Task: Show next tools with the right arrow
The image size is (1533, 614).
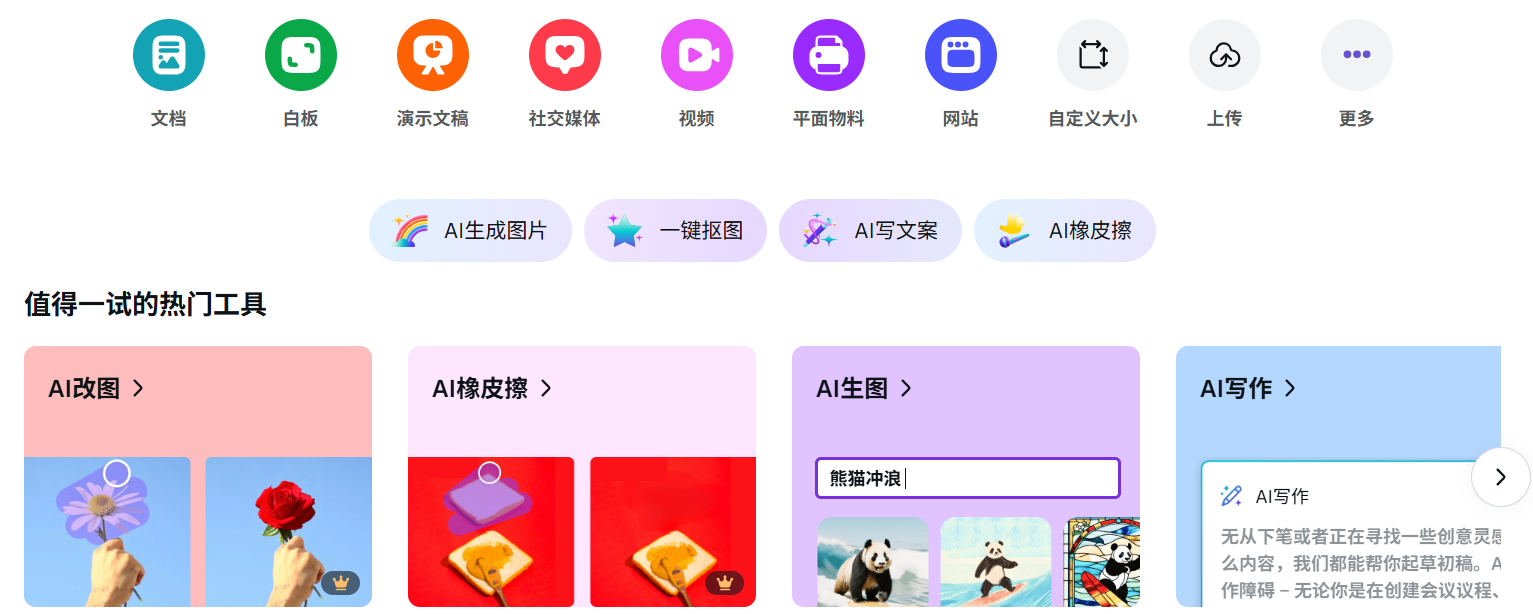Action: tap(1500, 477)
